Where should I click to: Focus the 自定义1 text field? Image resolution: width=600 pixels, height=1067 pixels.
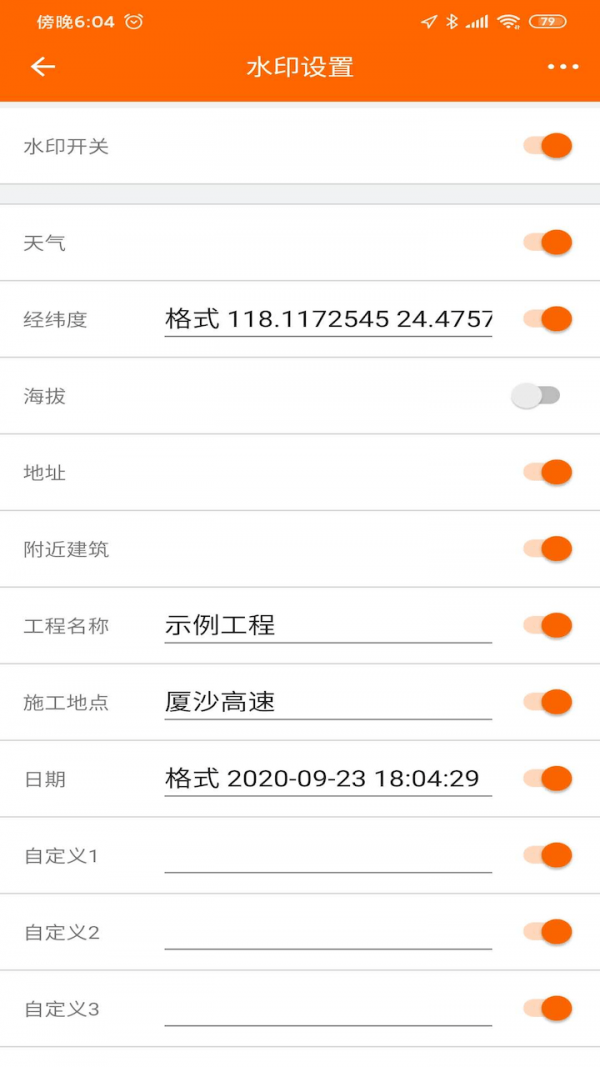tap(328, 856)
